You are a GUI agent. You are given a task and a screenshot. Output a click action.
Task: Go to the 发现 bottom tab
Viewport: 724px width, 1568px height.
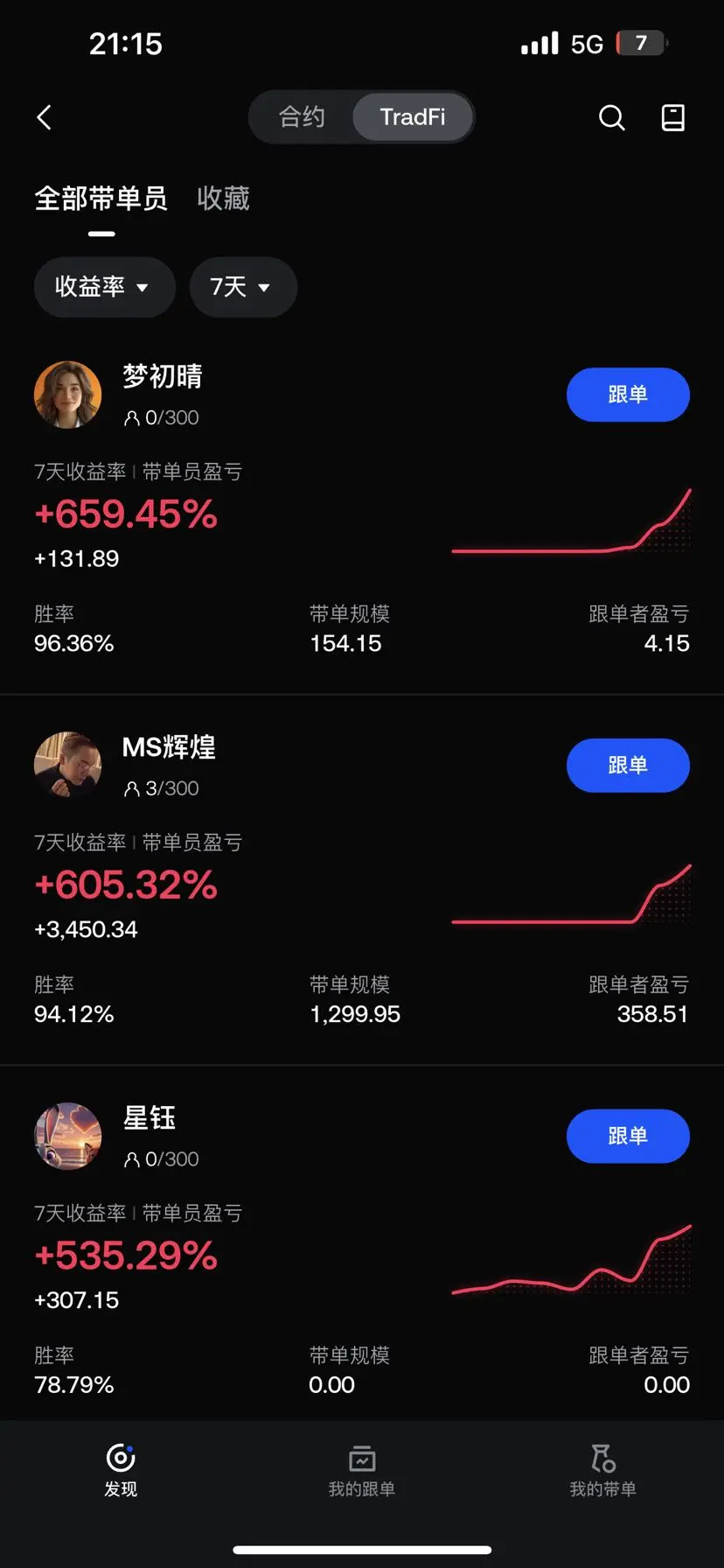pyautogui.click(x=121, y=1470)
